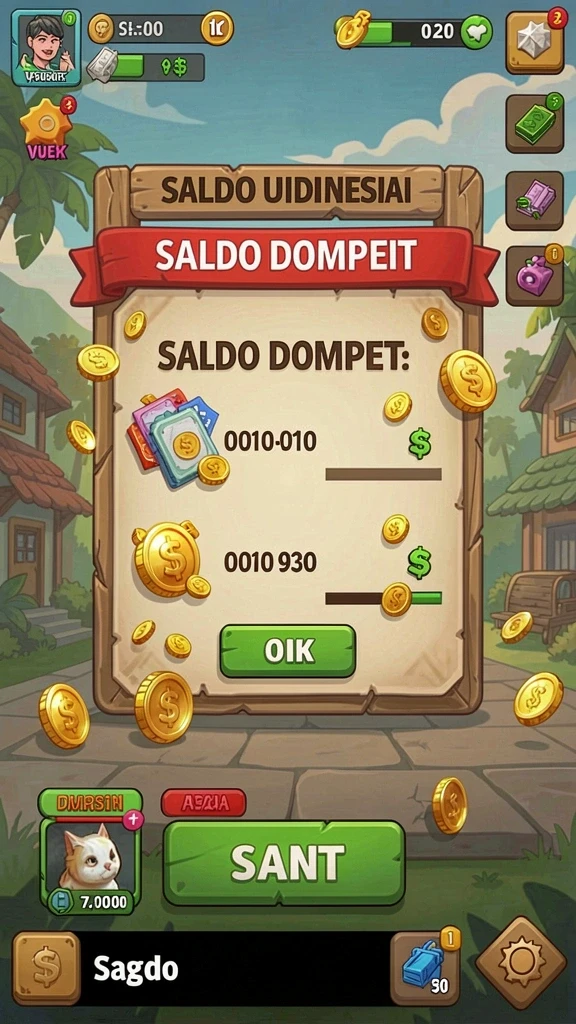Screen dimensions: 576x1024
Task: Open settings gear
Action: pyautogui.click(x=520, y=962)
